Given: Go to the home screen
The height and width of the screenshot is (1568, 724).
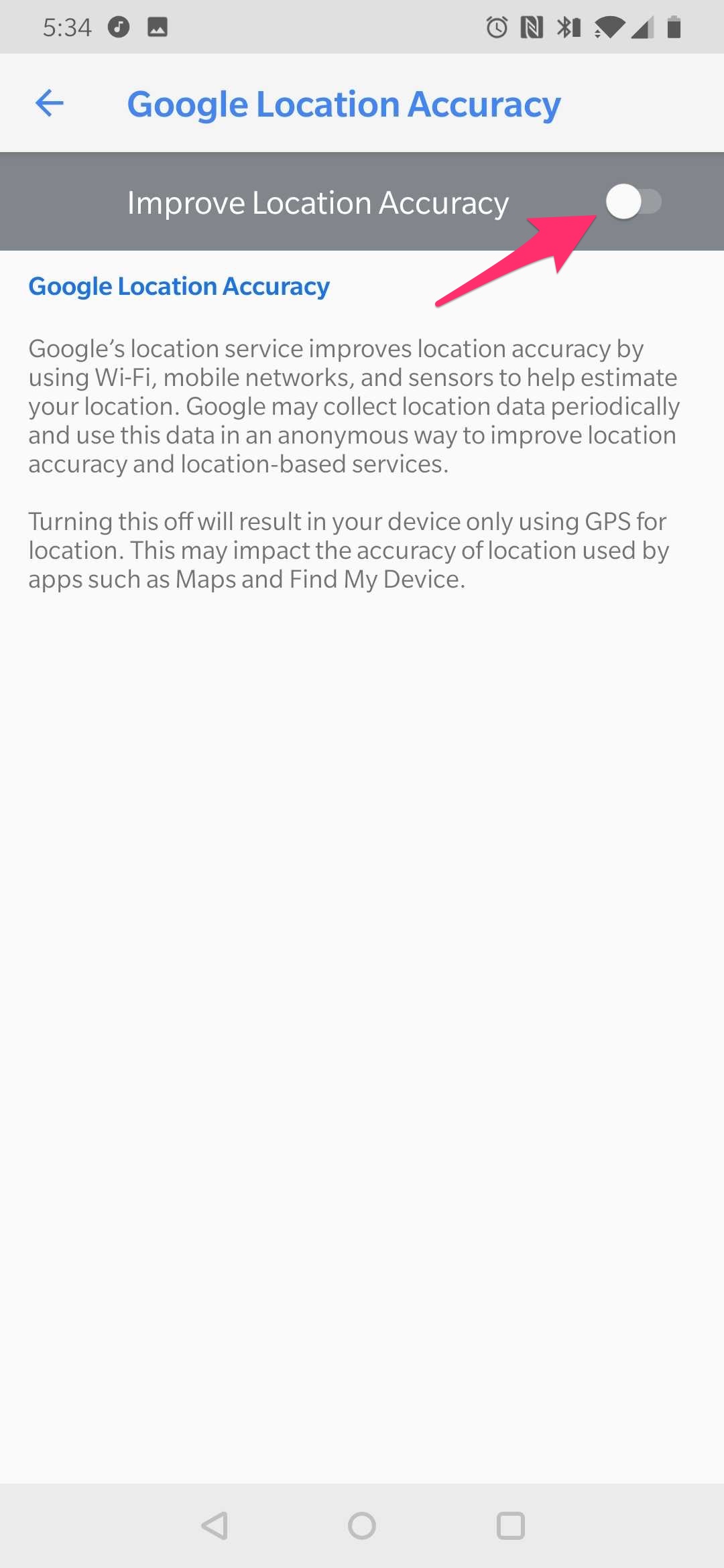Looking at the screenshot, I should 362,1526.
